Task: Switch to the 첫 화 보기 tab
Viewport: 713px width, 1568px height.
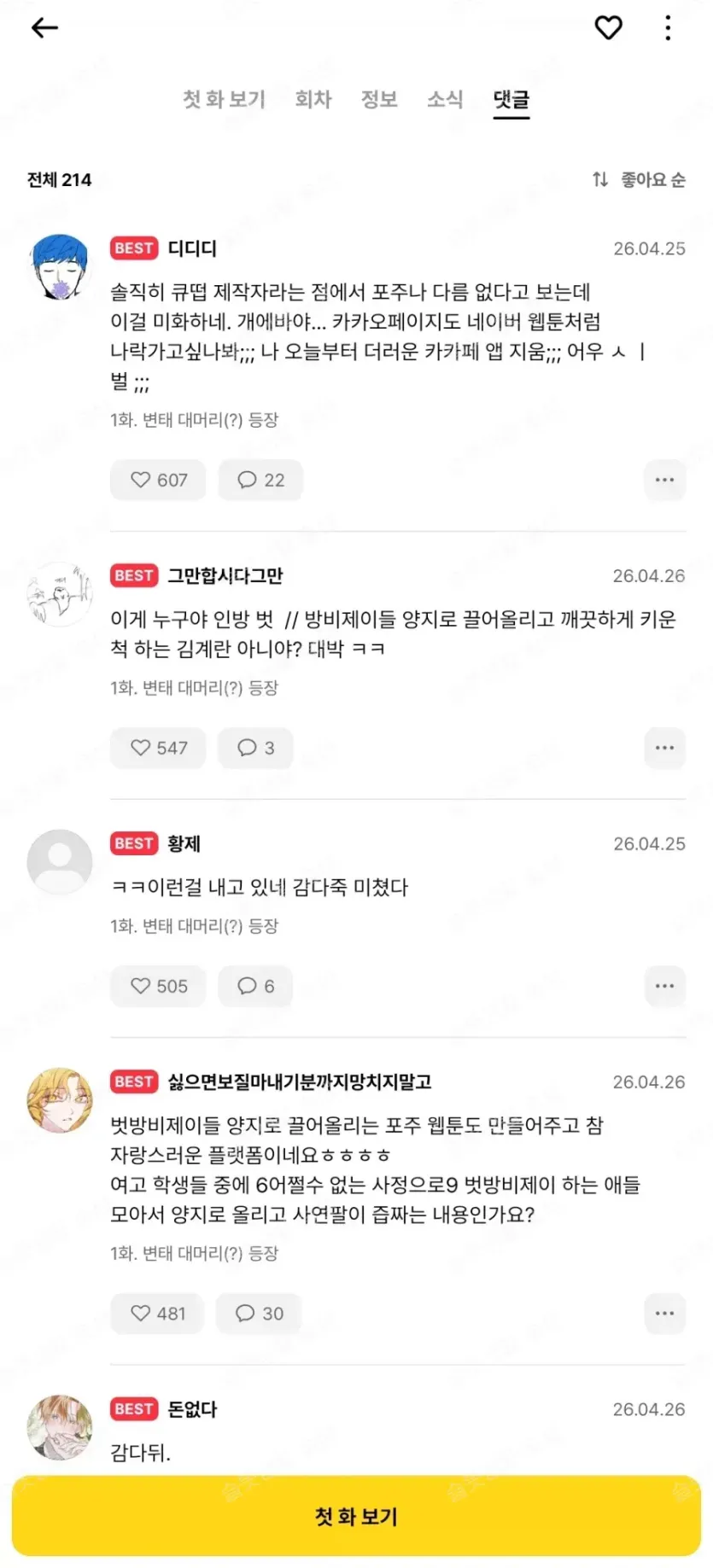Action: pos(224,100)
